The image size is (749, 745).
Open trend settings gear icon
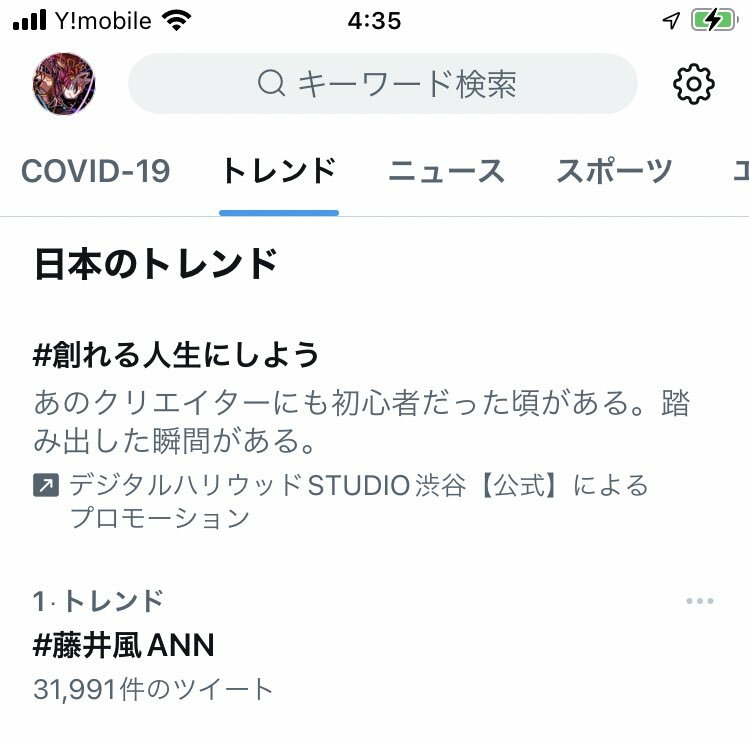pyautogui.click(x=693, y=84)
